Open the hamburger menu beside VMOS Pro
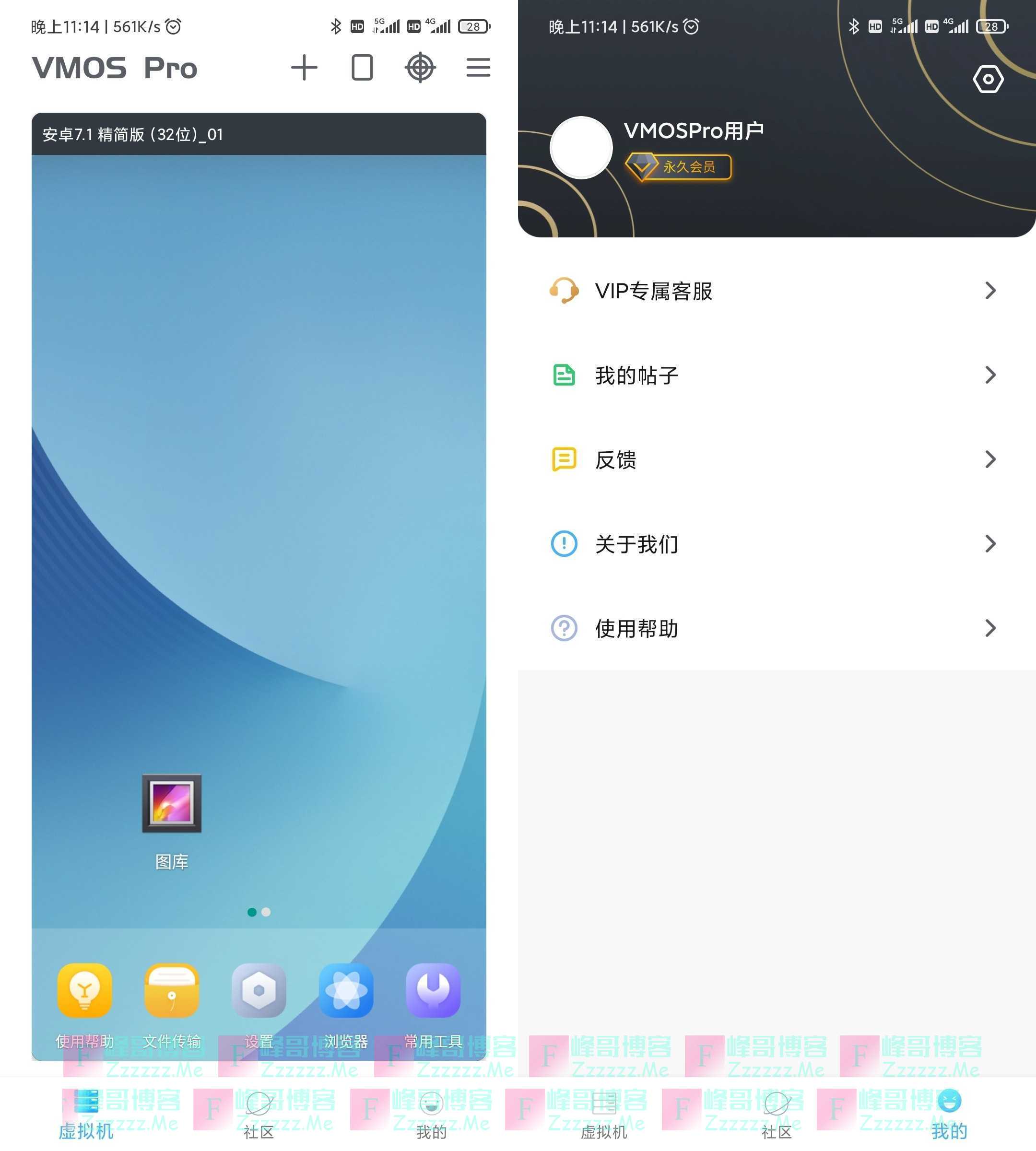 [x=478, y=68]
